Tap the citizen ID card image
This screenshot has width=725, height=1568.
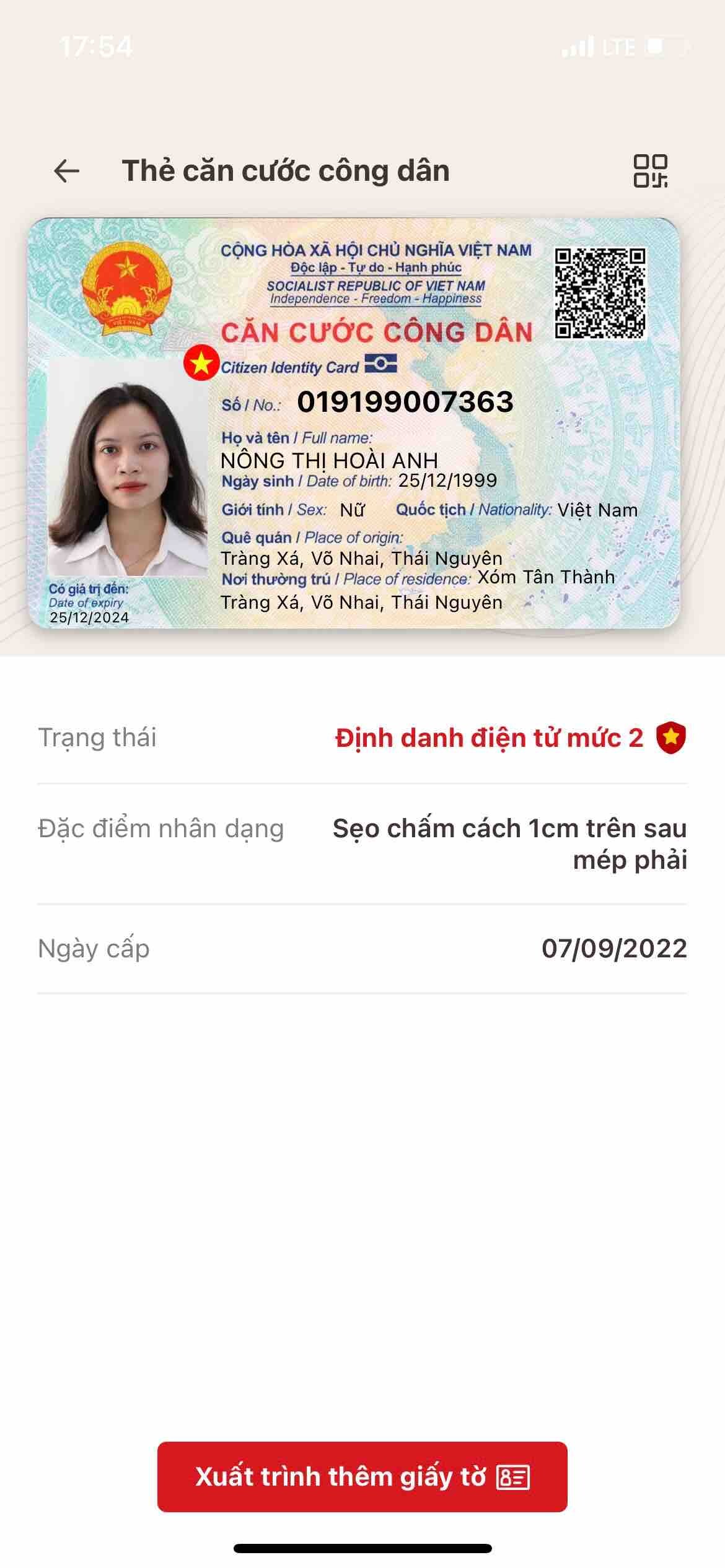354,423
